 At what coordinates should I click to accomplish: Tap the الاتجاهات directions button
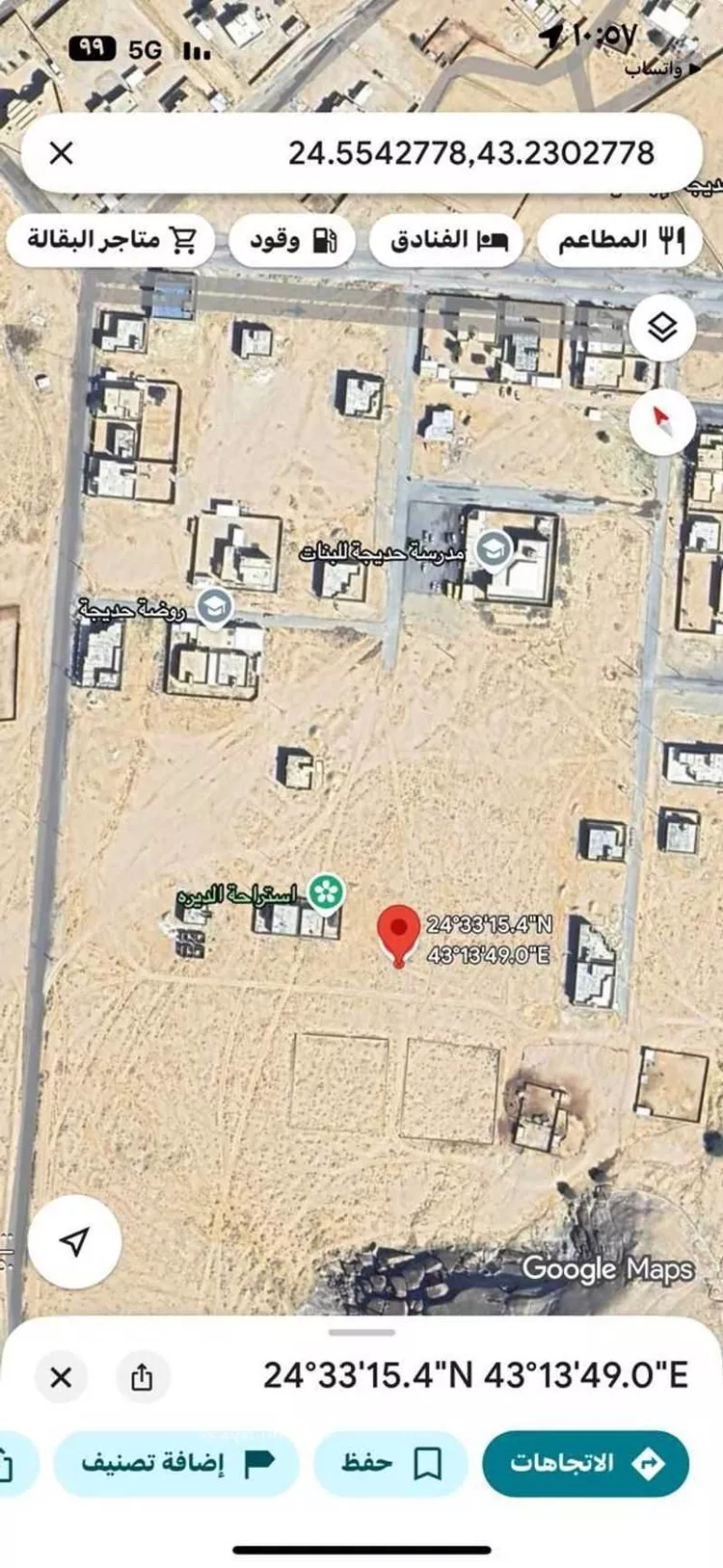click(x=589, y=1463)
